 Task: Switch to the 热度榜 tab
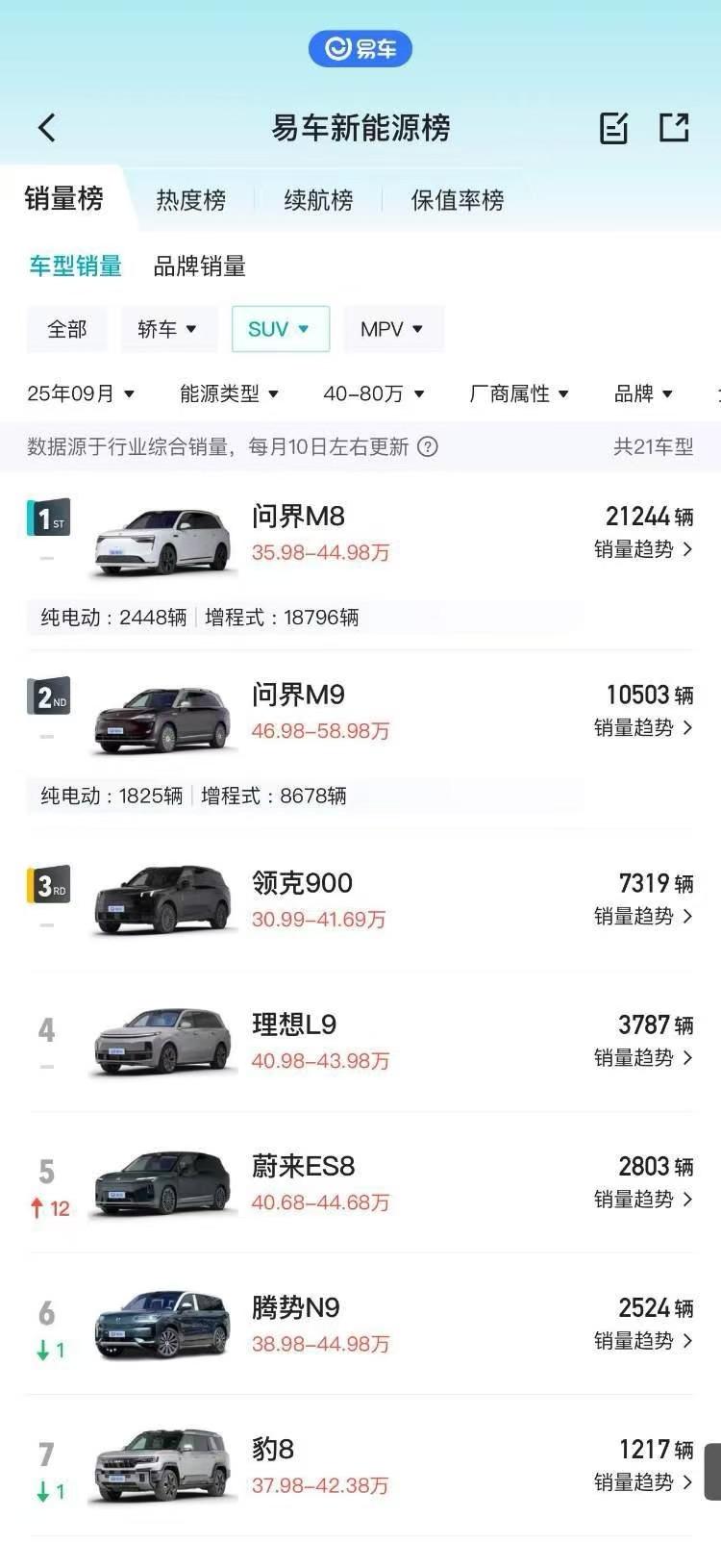coord(190,200)
